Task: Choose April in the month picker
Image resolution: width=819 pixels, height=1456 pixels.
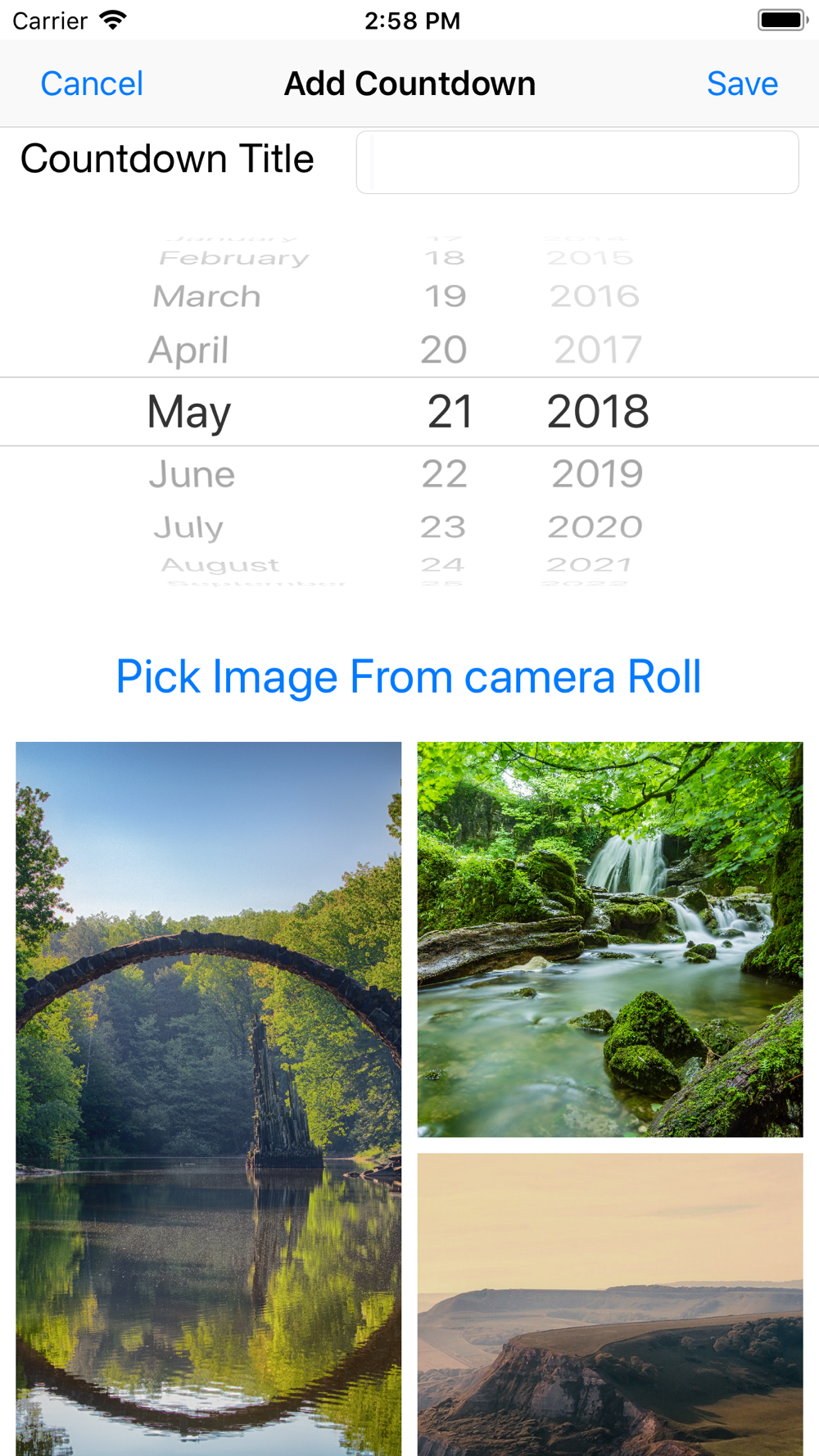Action: pyautogui.click(x=188, y=350)
